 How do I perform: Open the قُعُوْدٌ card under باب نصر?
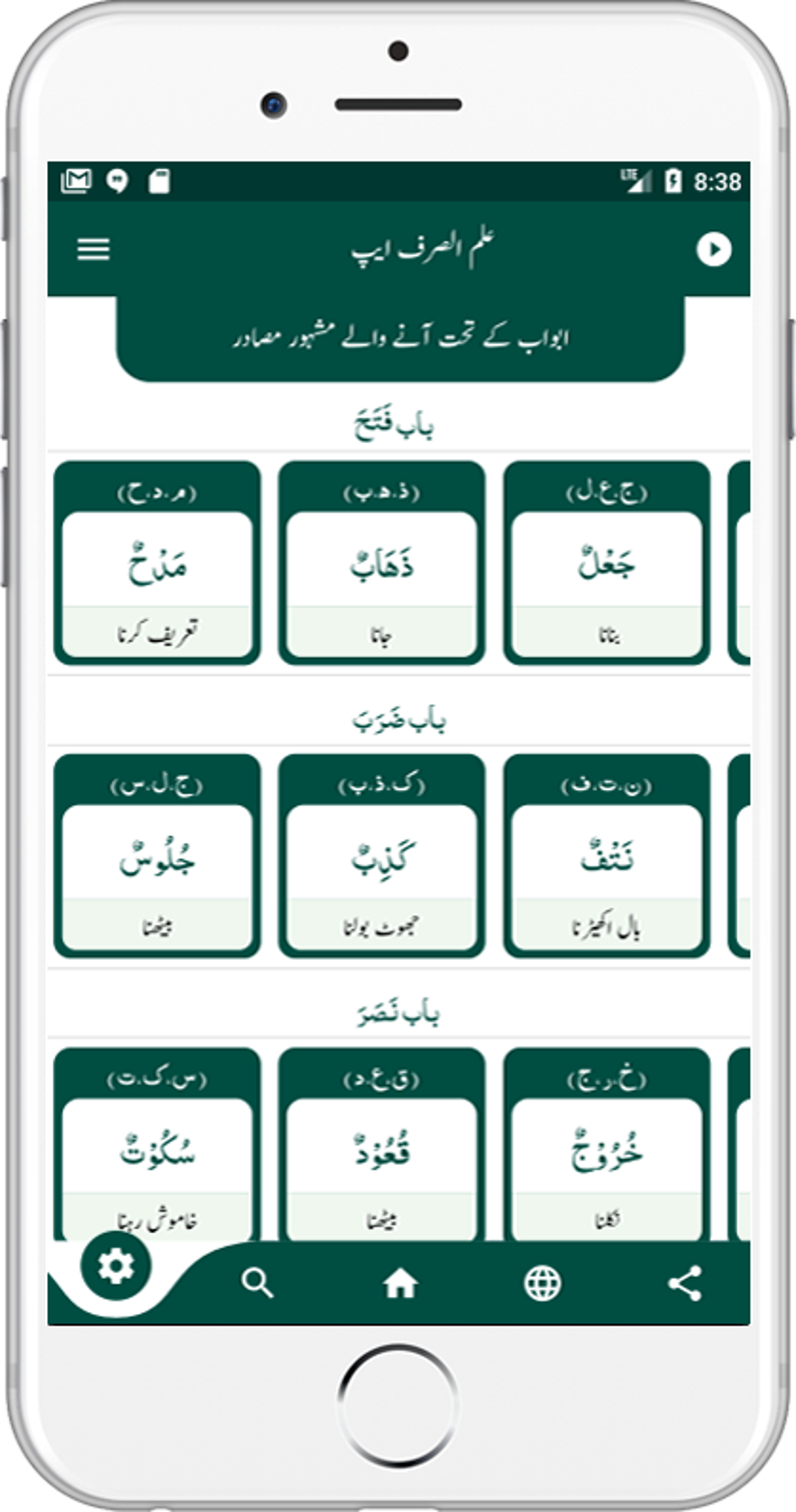(382, 1149)
